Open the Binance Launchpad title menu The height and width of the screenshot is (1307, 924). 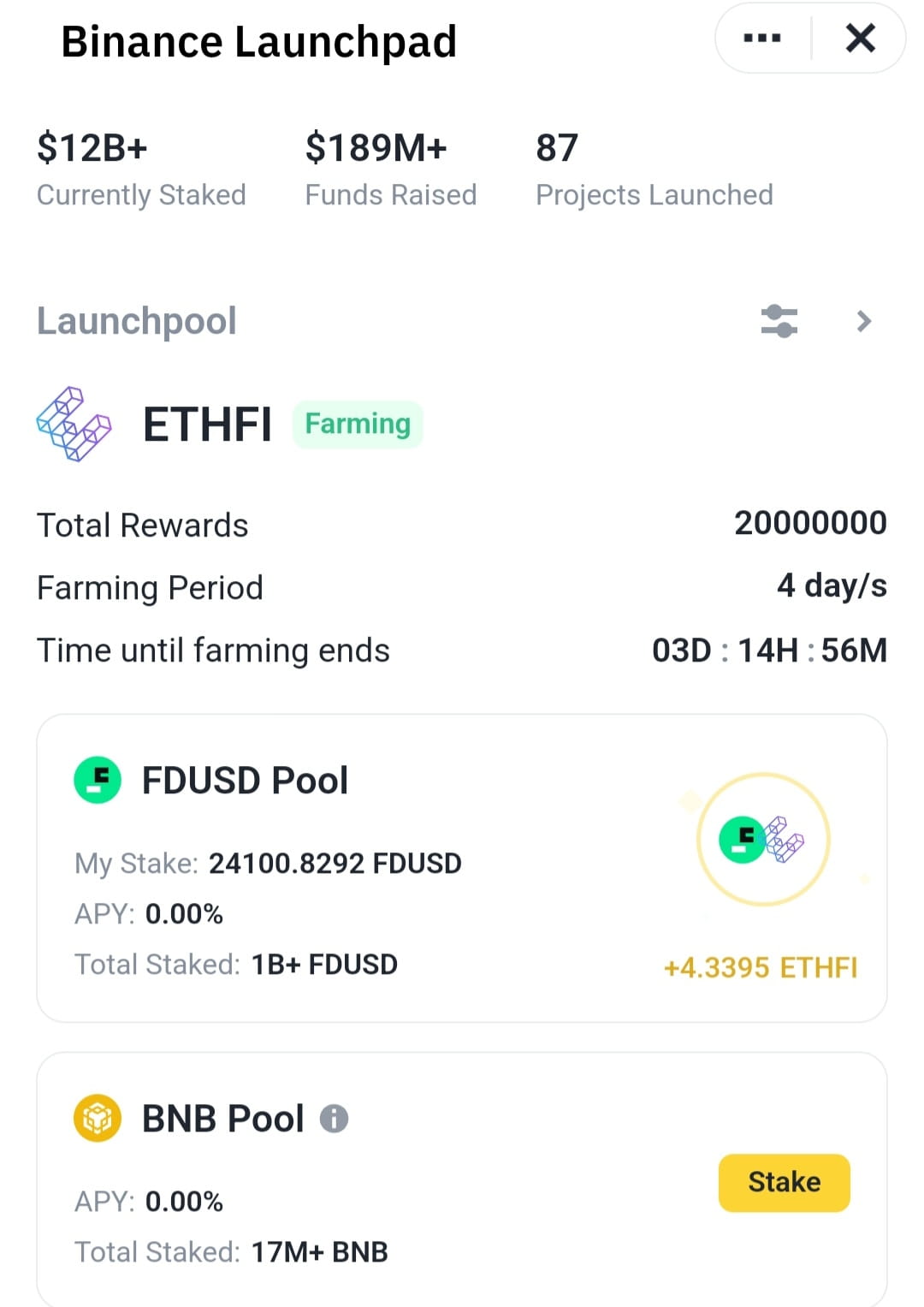tap(258, 39)
